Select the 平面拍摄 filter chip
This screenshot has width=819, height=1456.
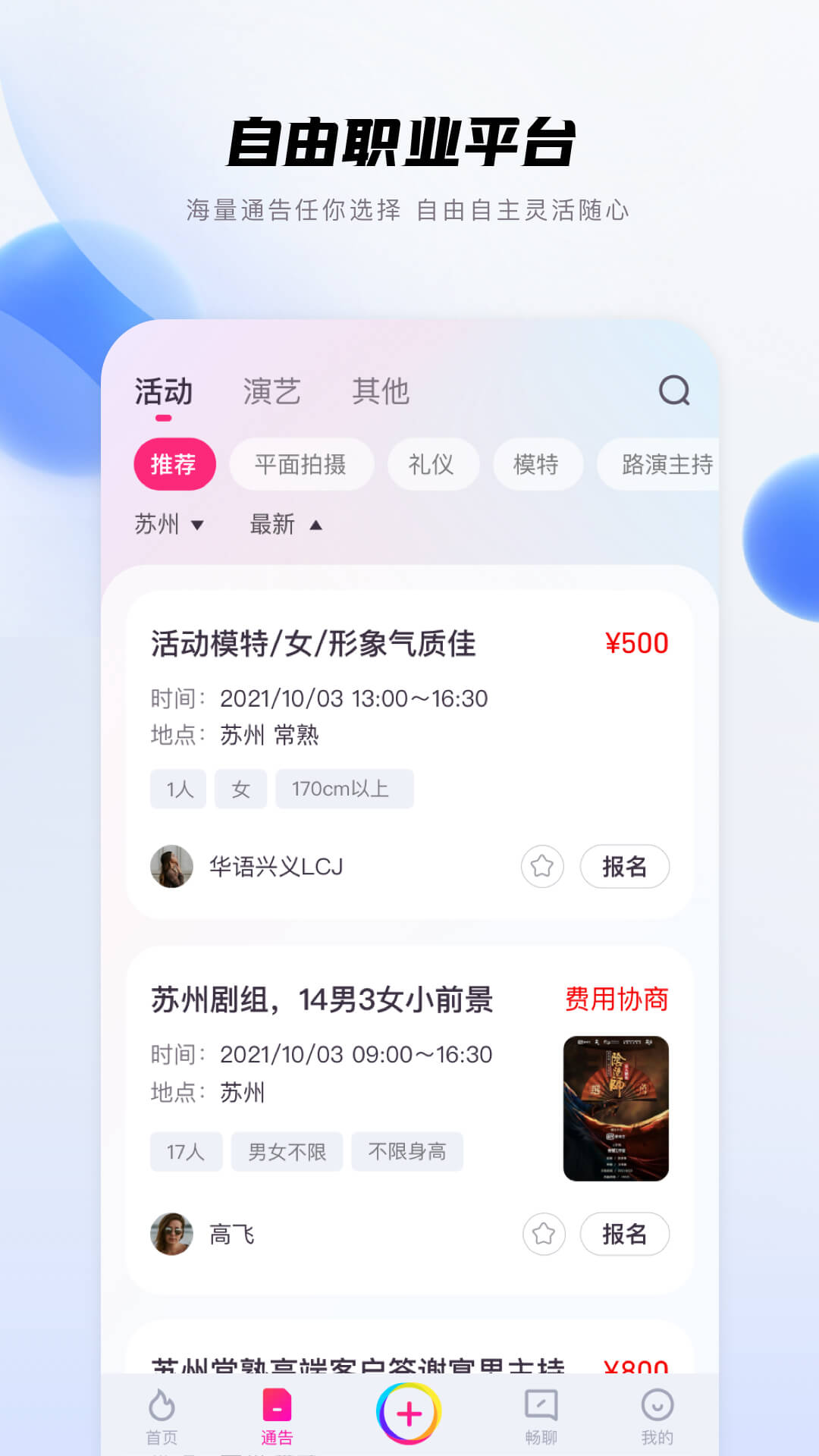(x=301, y=464)
